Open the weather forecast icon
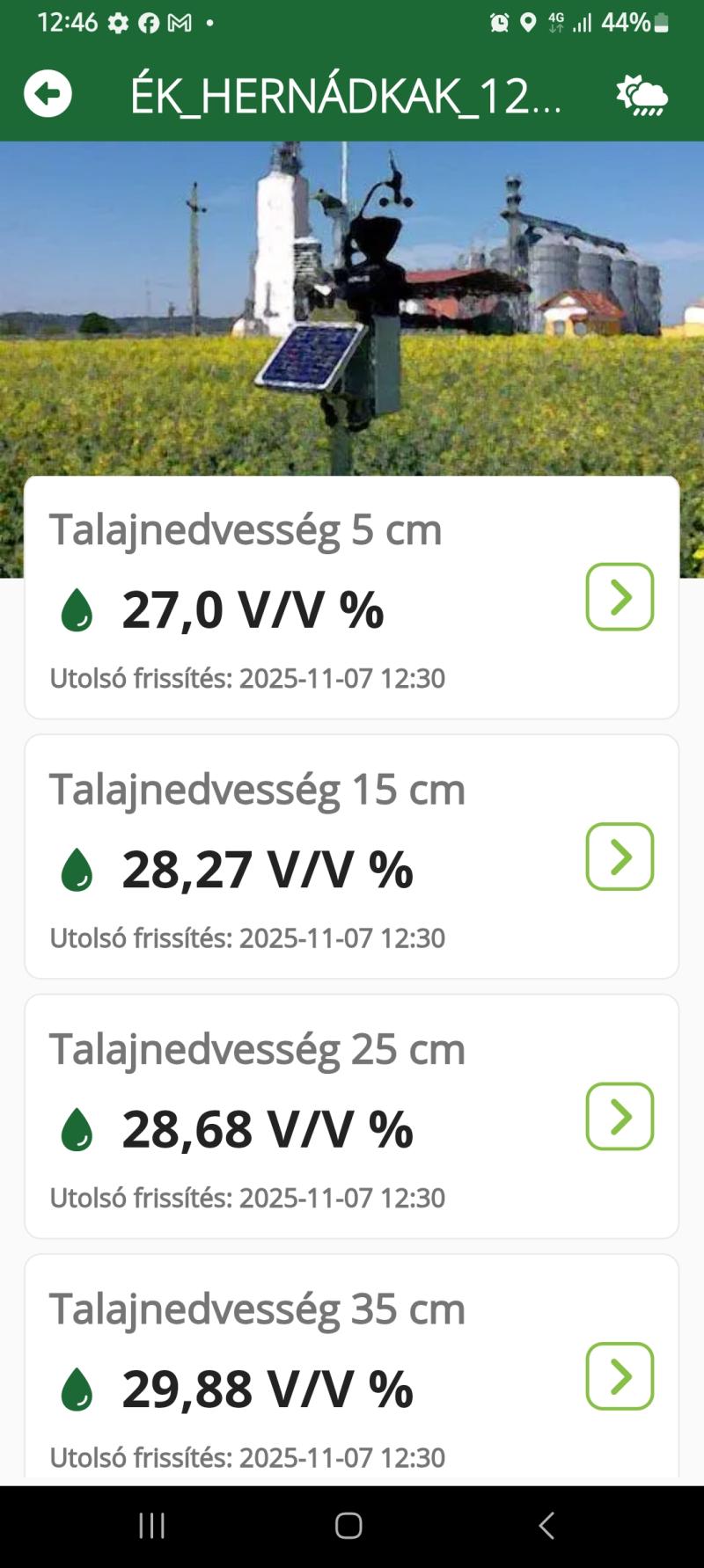Image resolution: width=704 pixels, height=1568 pixels. click(x=642, y=95)
